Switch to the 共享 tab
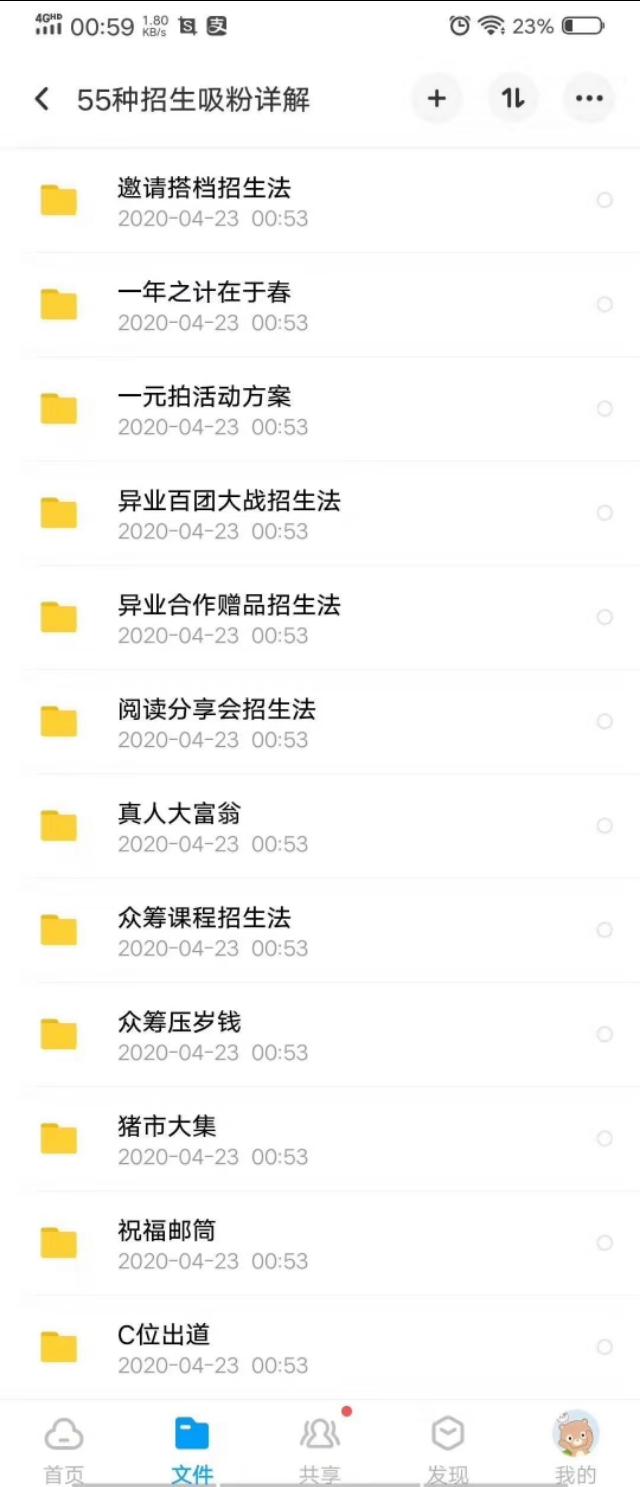This screenshot has width=640, height=1487. click(320, 1447)
